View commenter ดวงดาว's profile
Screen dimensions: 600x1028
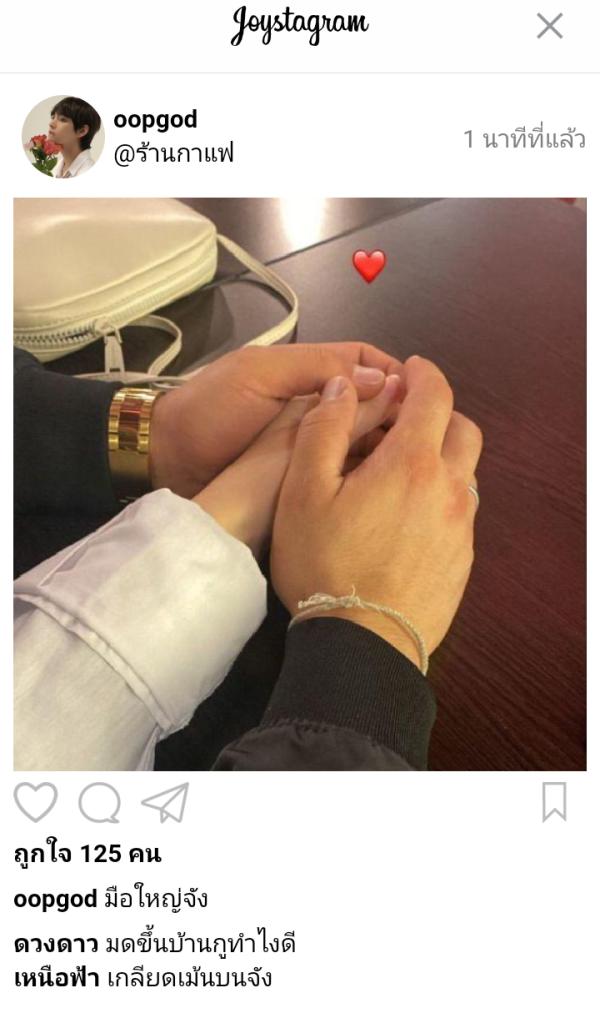56,944
